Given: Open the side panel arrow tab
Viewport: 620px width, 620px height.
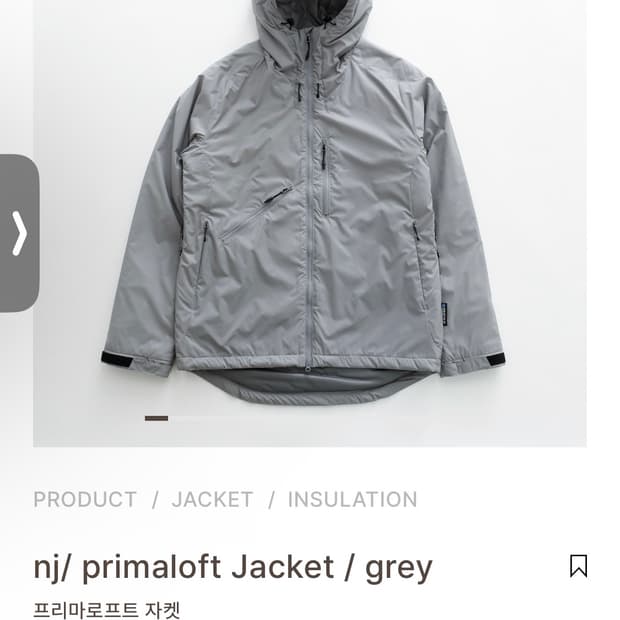Looking at the screenshot, I should pos(19,233).
